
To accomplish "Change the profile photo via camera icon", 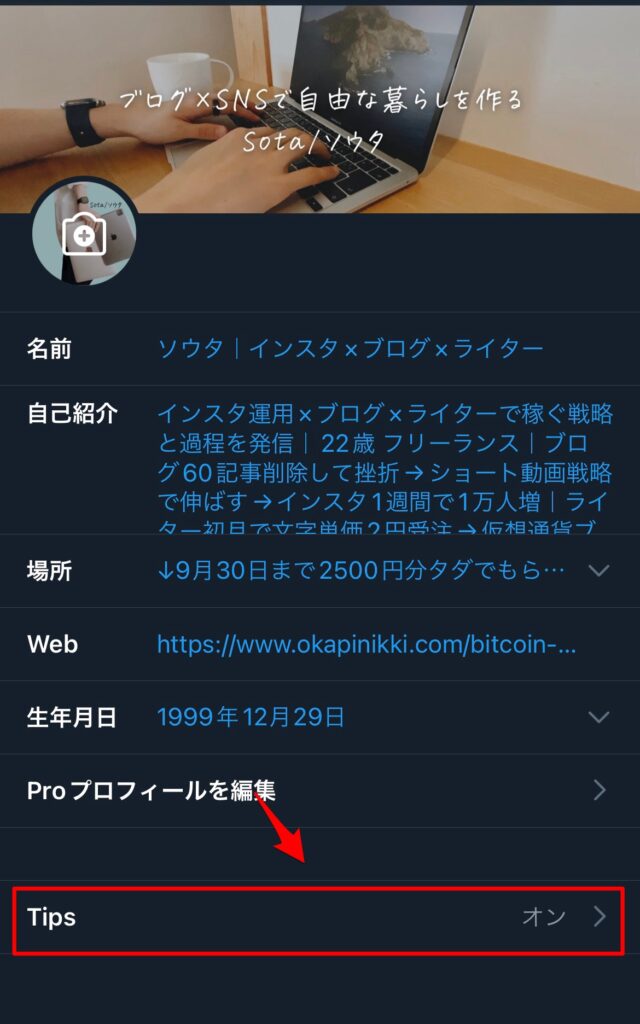I will 84,235.
